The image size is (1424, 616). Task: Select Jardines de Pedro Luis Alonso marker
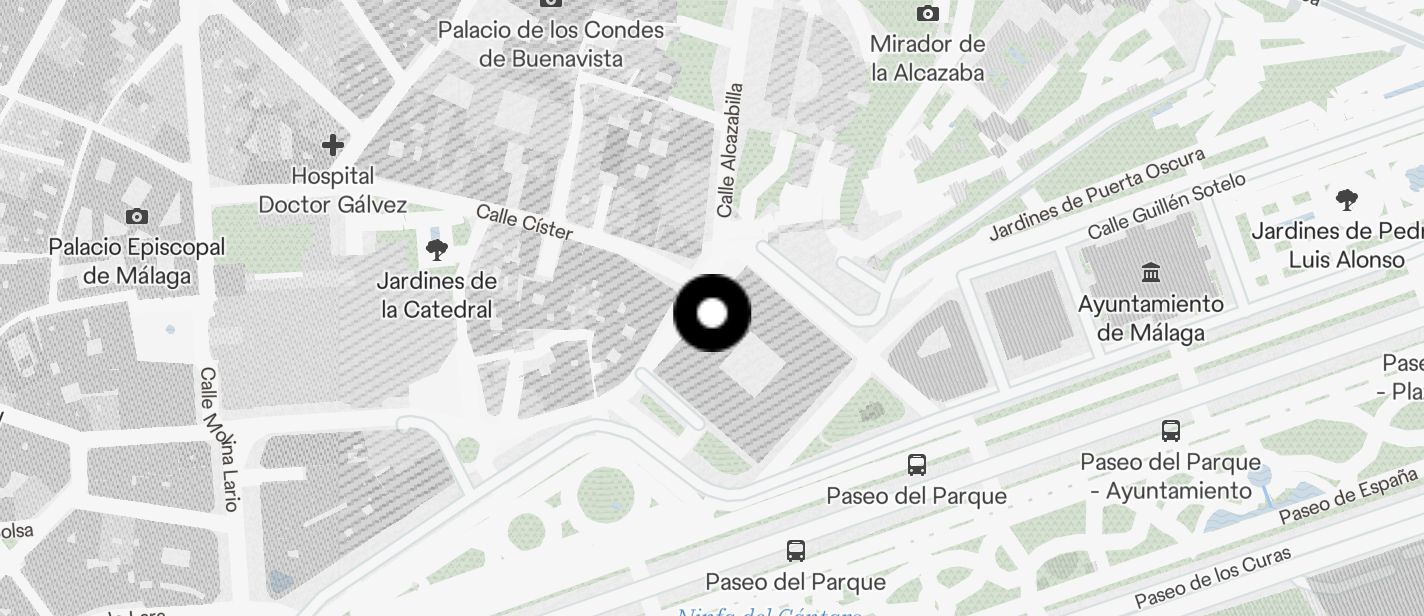1346,200
